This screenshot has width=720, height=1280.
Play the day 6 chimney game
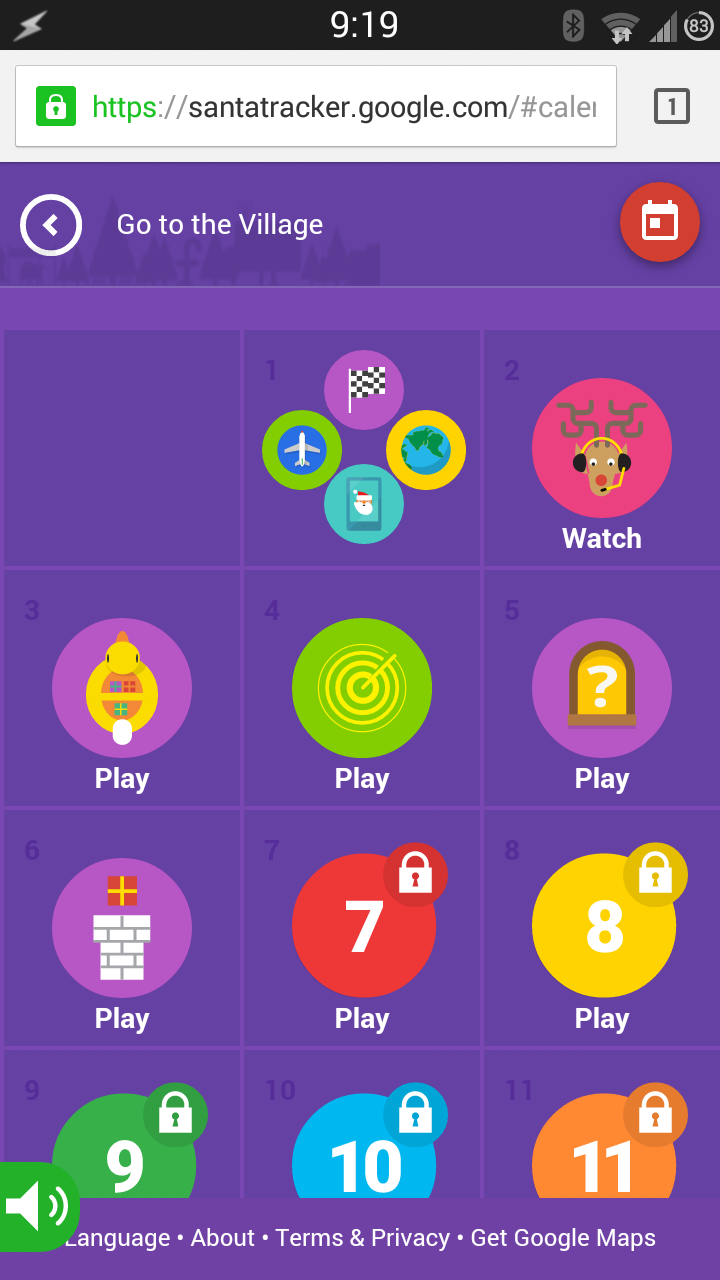click(x=122, y=928)
